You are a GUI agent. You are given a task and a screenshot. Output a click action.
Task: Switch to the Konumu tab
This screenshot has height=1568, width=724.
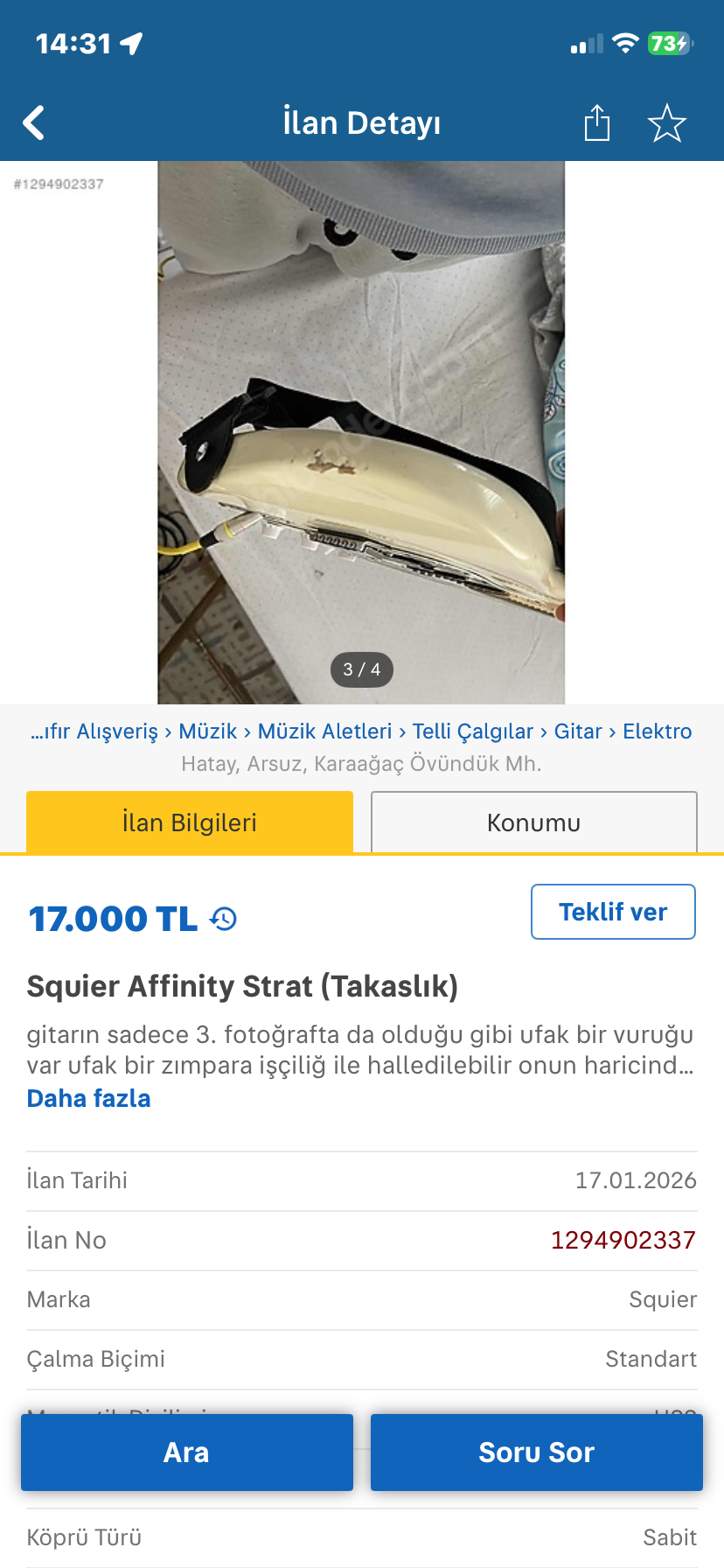click(533, 822)
